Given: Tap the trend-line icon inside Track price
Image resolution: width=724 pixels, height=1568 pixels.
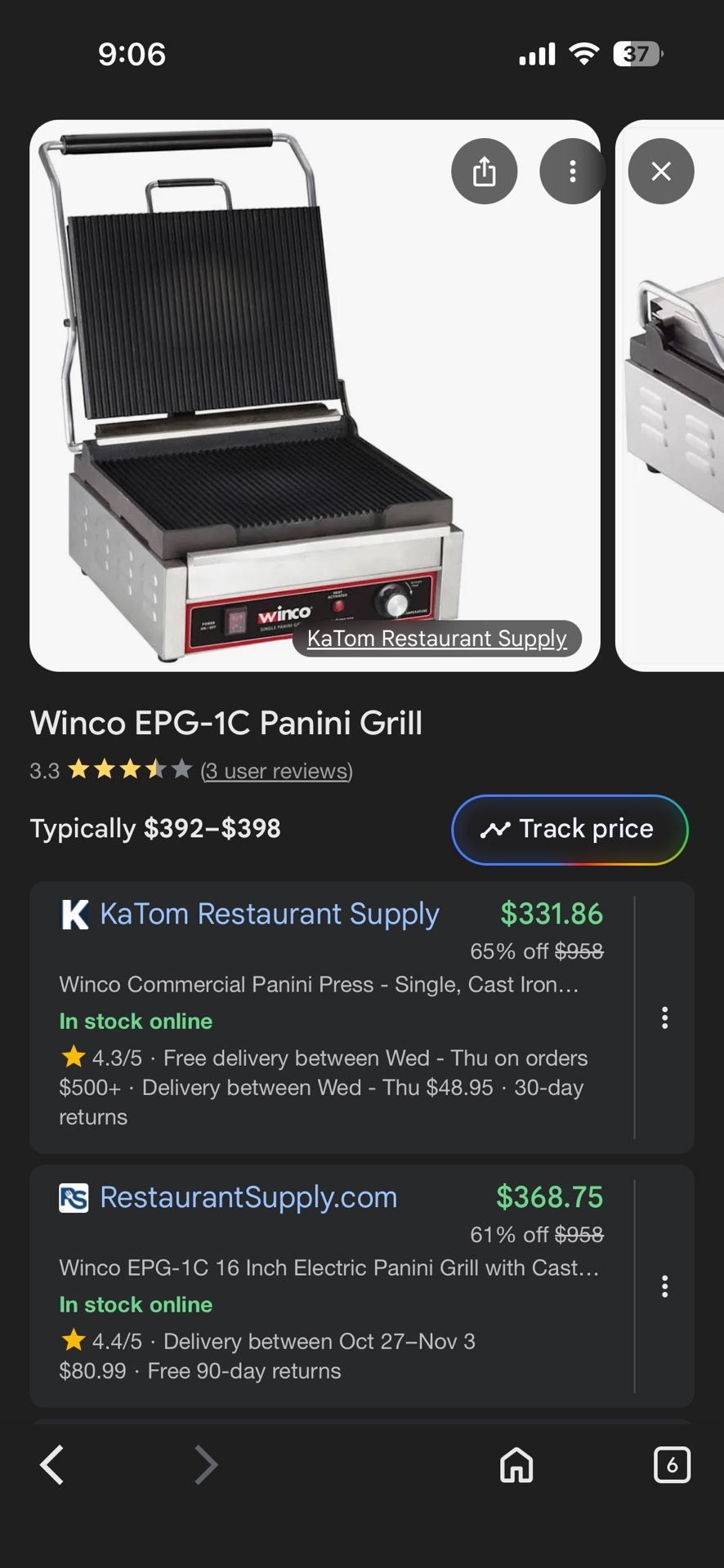Looking at the screenshot, I should coord(497,828).
